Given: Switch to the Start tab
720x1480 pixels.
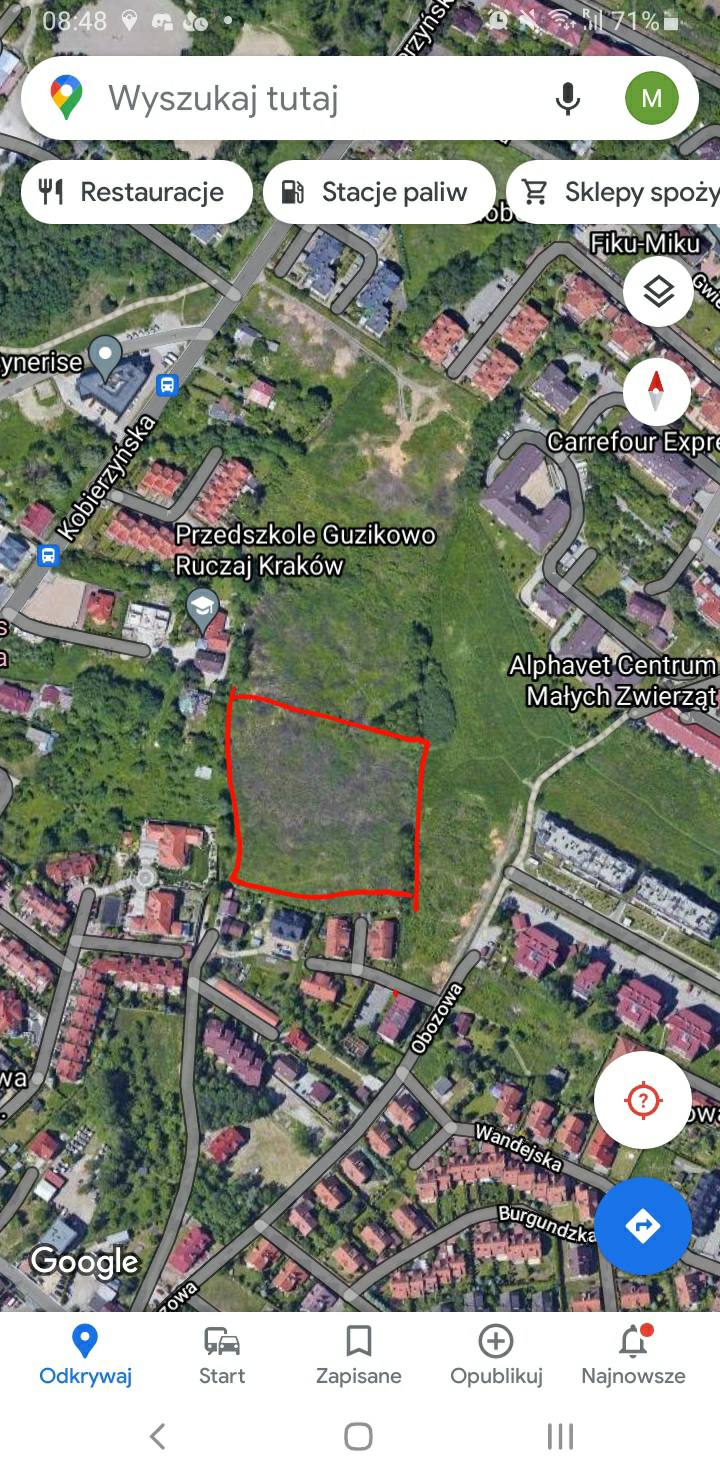Looking at the screenshot, I should pyautogui.click(x=222, y=1355).
